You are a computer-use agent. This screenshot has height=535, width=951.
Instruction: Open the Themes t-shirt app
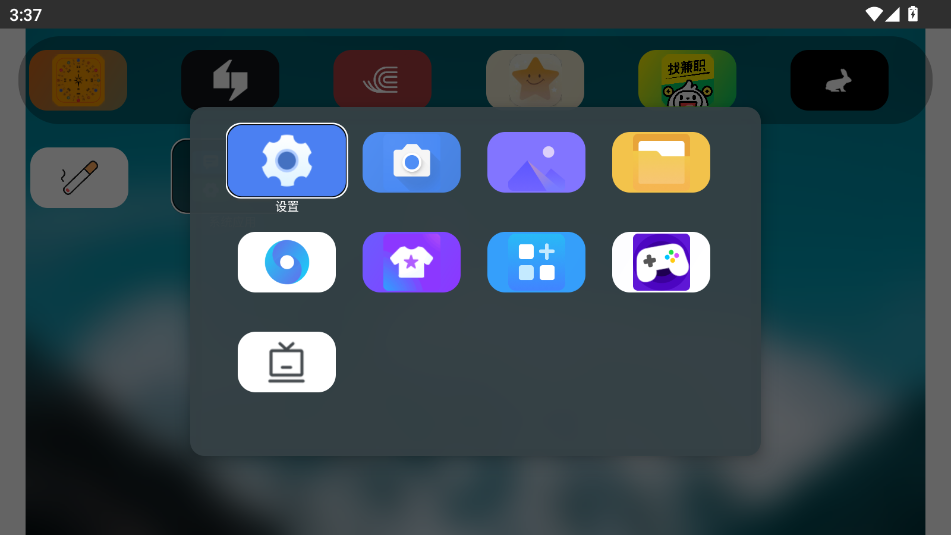tap(411, 262)
